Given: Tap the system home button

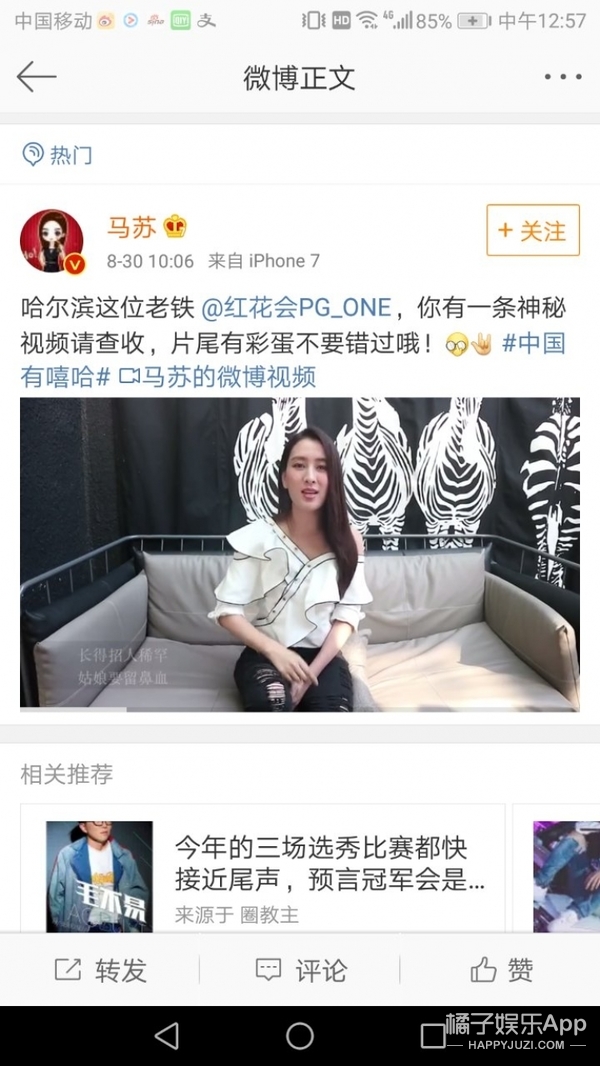Looking at the screenshot, I should [300, 1035].
